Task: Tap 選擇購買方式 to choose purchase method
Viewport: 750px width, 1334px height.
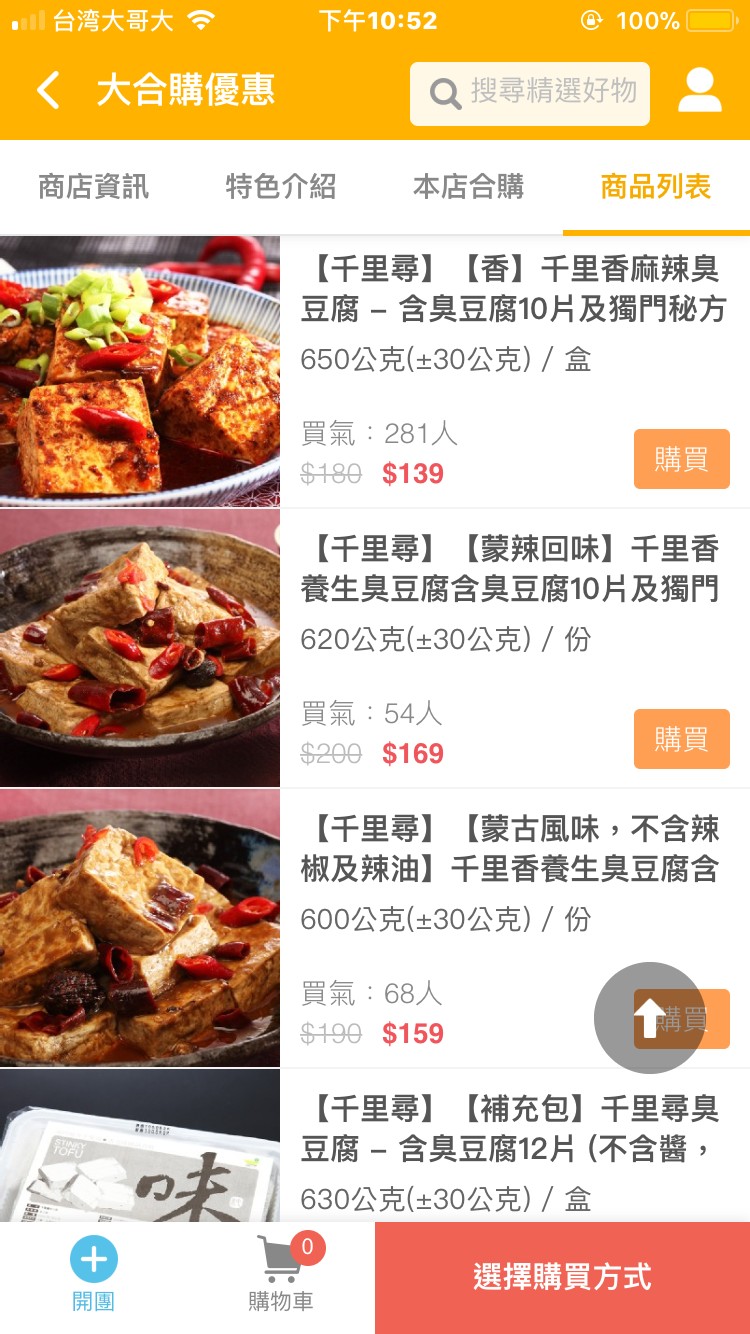Action: [x=562, y=1278]
